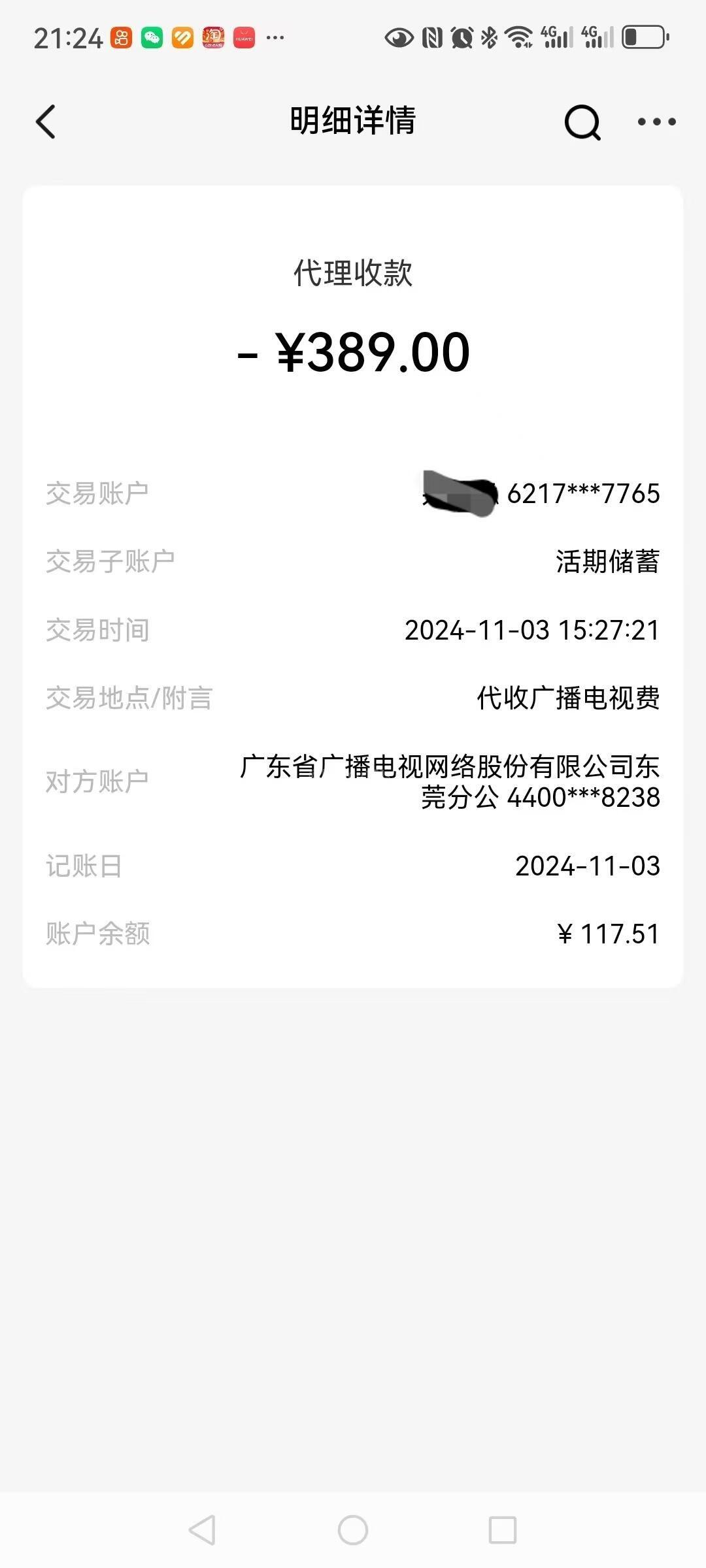Tap the system back triangle button
706x1568 pixels.
coord(202,1529)
